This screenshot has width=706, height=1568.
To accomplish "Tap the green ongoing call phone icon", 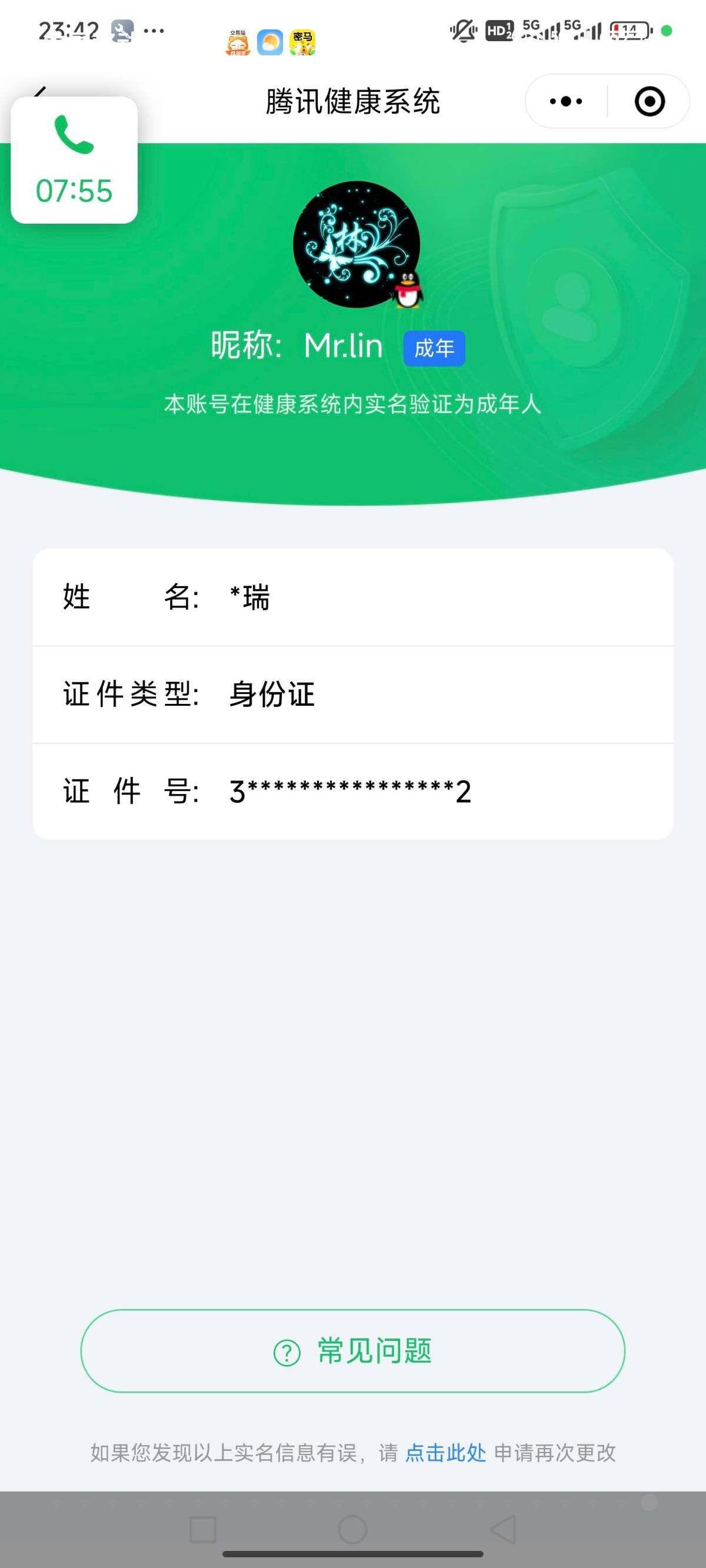I will pos(73,135).
